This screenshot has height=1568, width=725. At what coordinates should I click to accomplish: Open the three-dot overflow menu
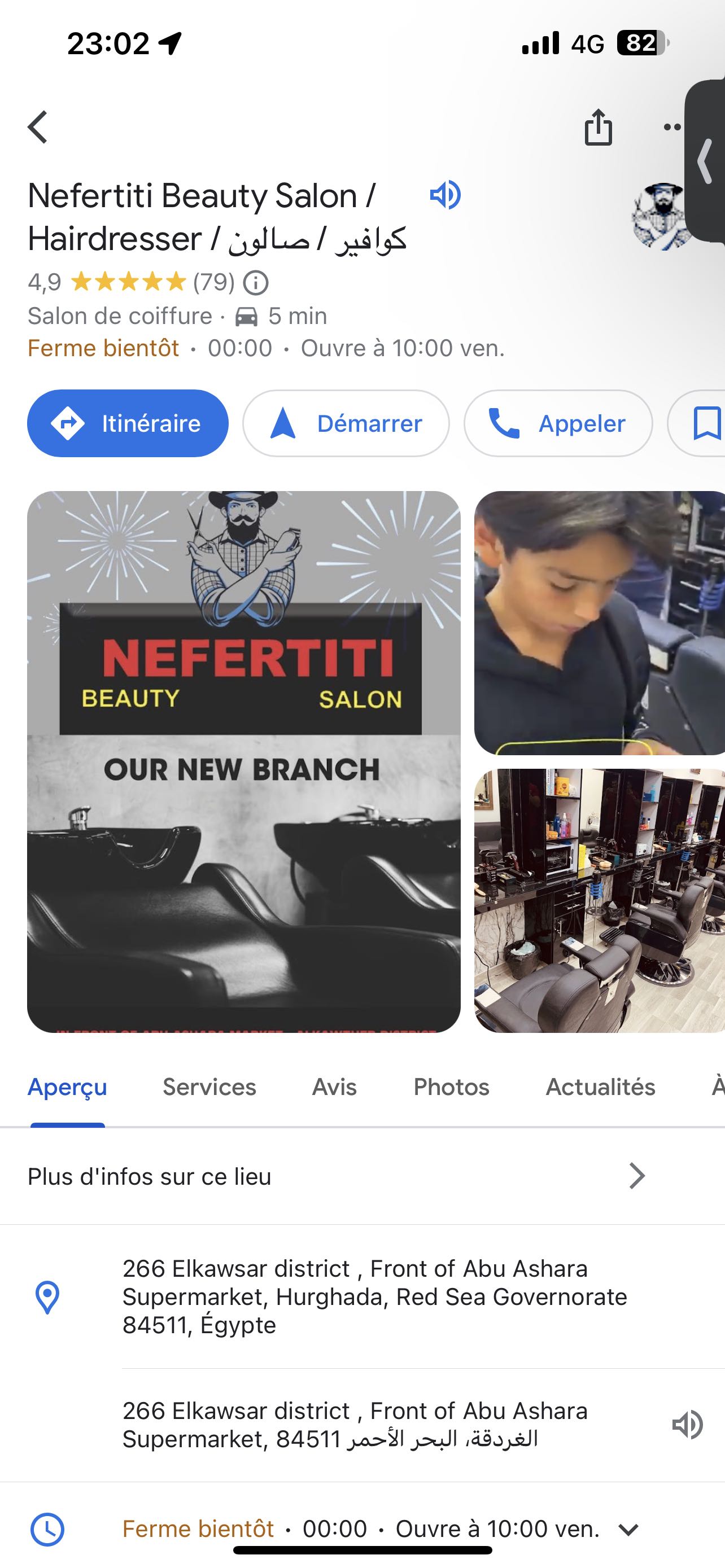pos(672,127)
